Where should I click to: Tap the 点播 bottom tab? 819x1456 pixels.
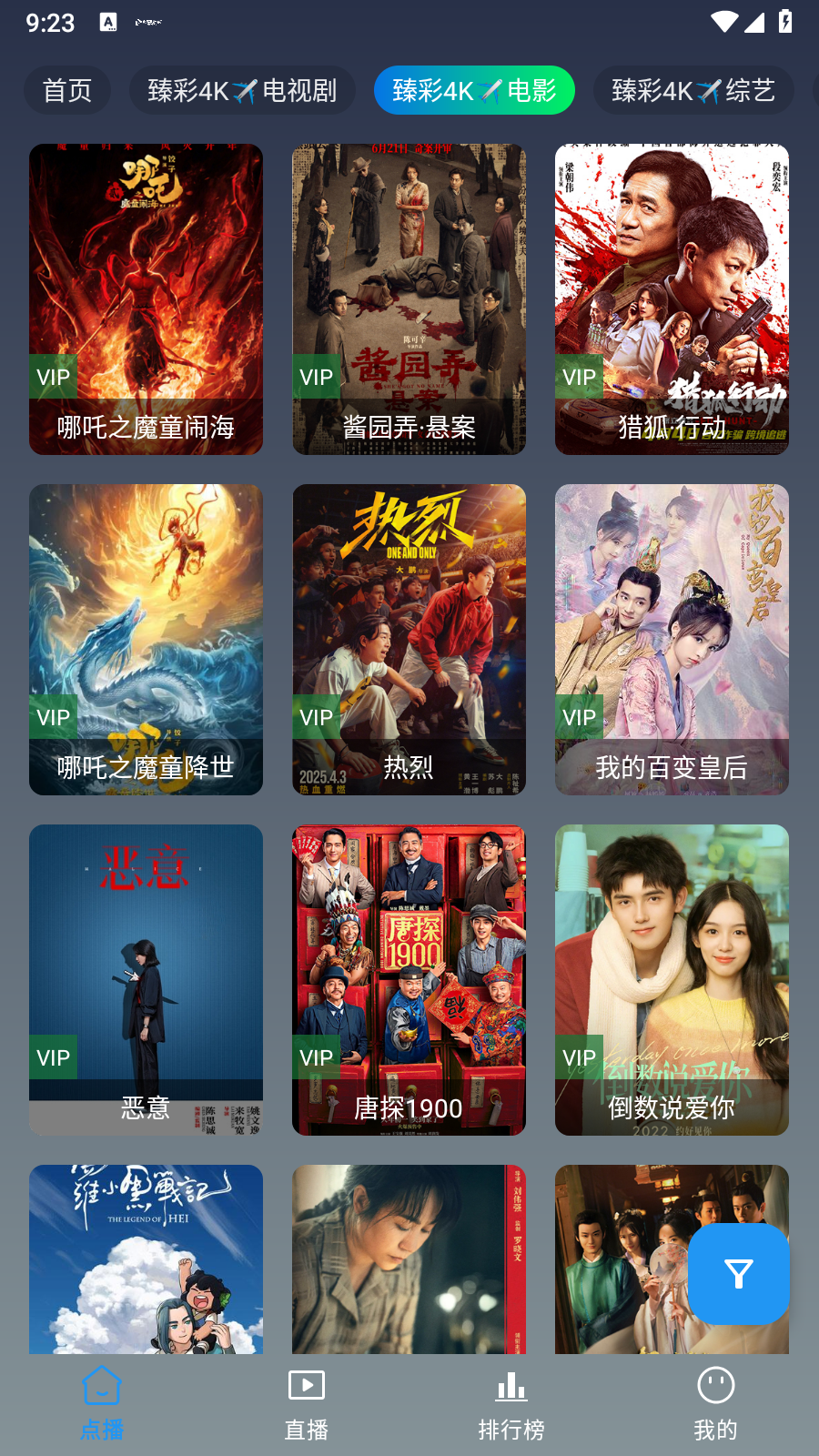pos(102,1406)
